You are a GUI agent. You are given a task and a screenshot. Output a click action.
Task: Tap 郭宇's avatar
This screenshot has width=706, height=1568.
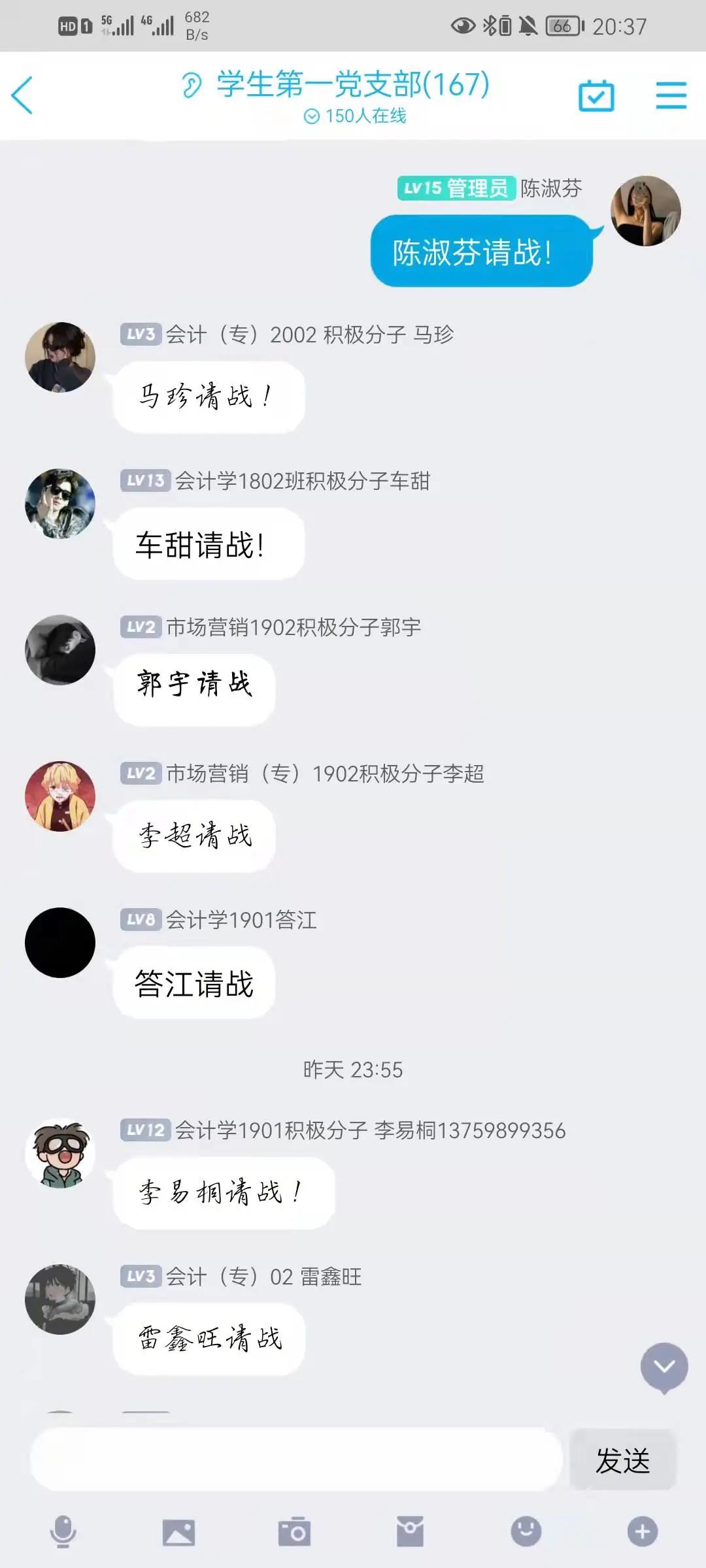click(60, 650)
